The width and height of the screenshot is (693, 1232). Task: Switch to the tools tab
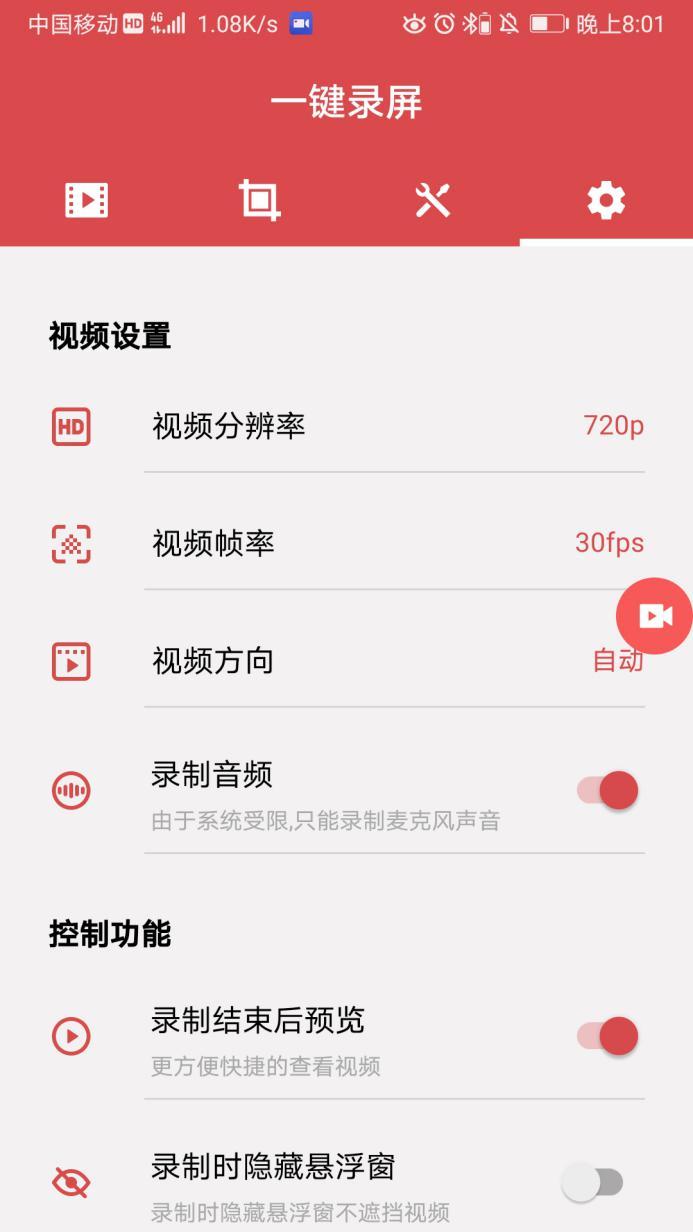(x=432, y=201)
